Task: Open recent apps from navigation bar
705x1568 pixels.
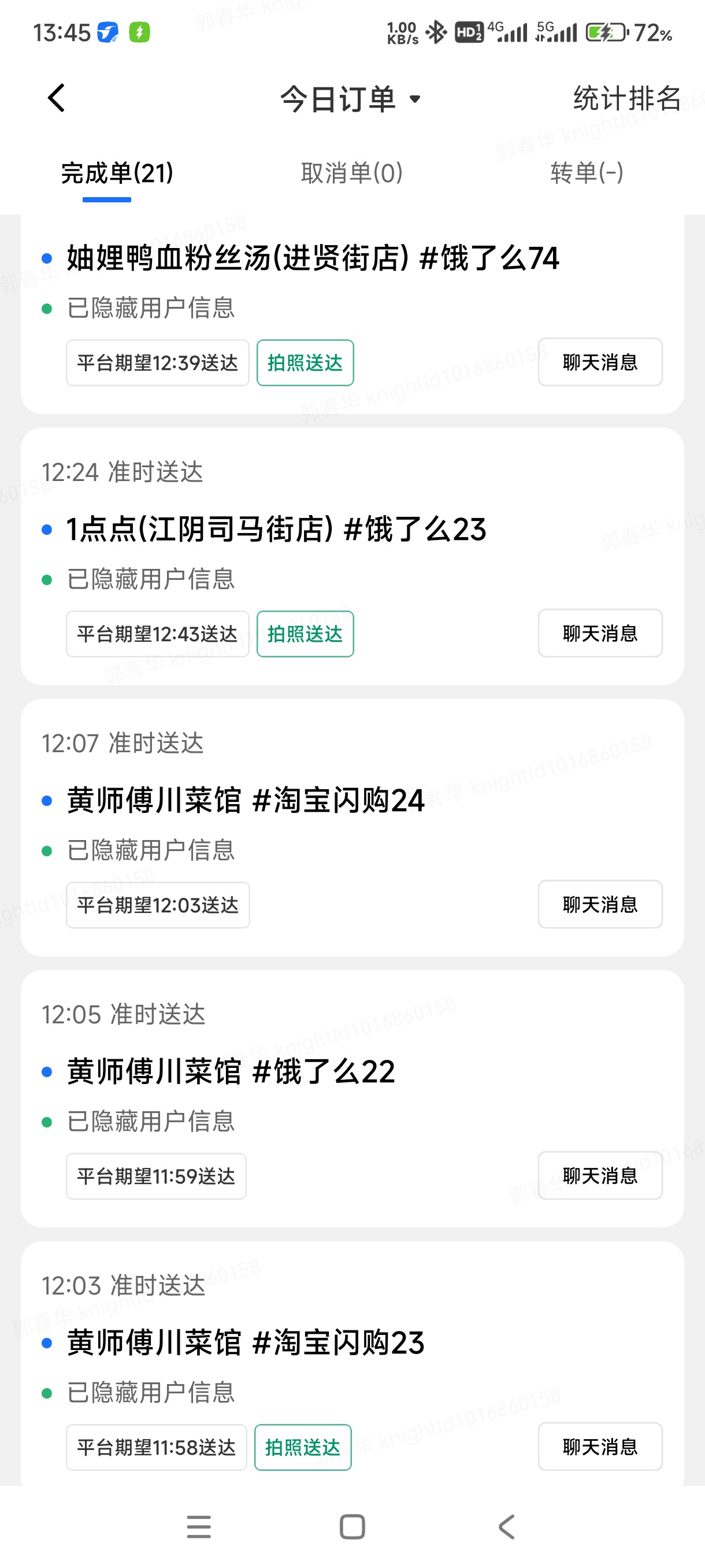Action: click(x=199, y=1526)
